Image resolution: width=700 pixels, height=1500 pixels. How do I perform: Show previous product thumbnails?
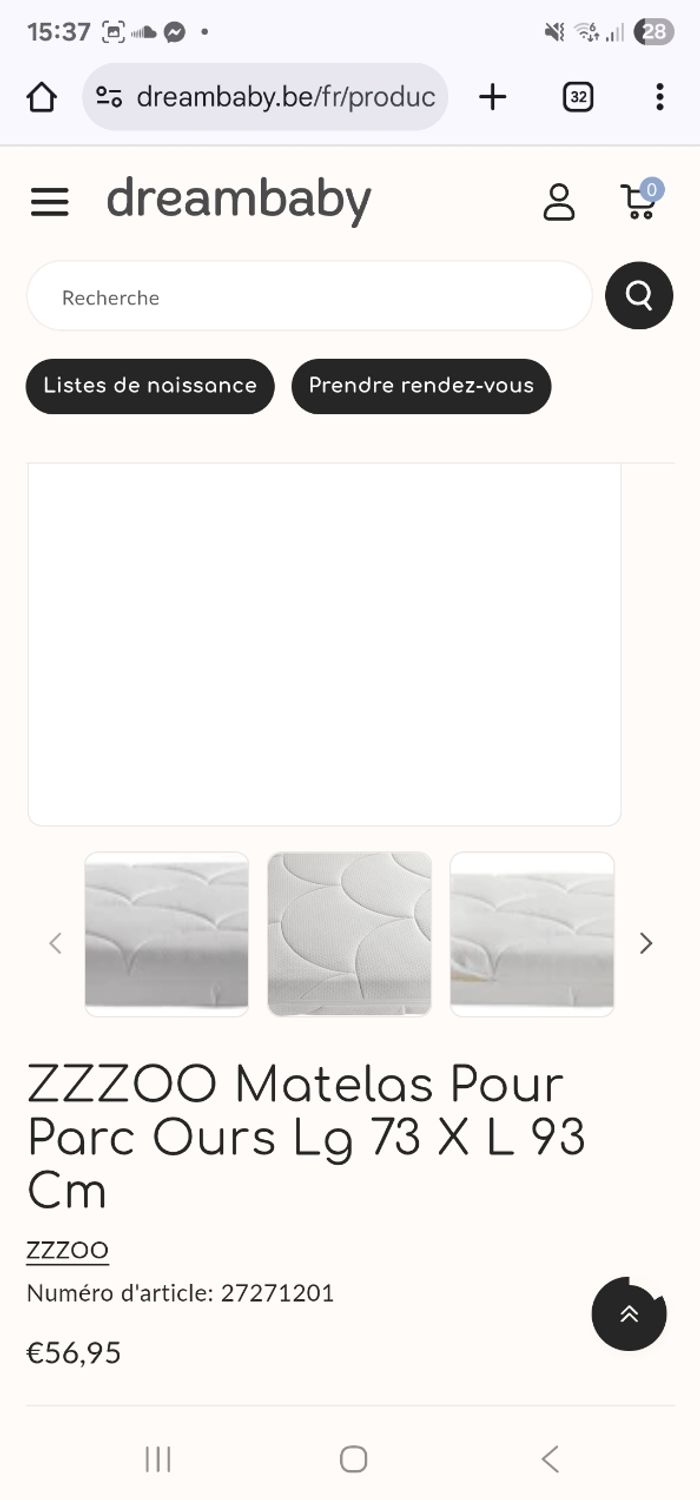(x=56, y=943)
